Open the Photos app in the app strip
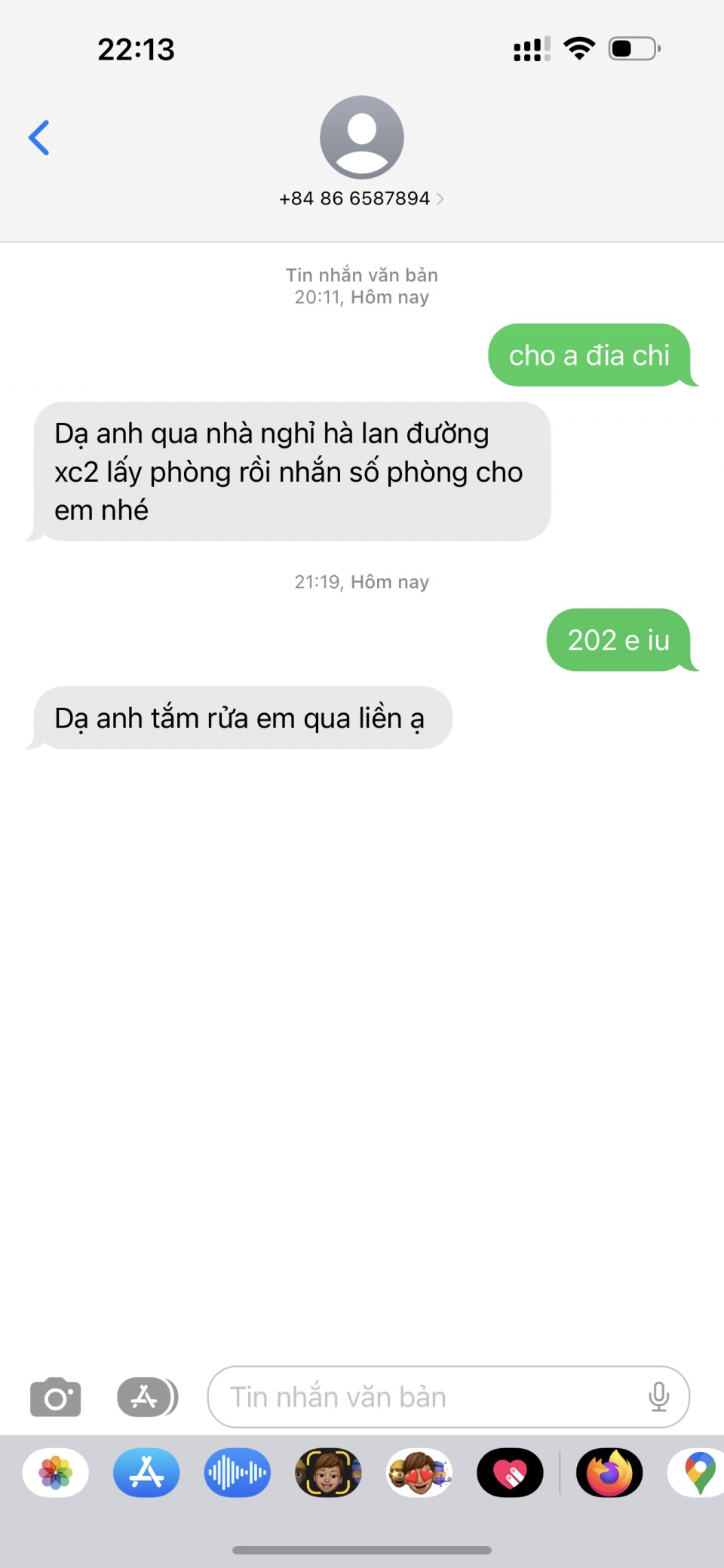 (56, 1472)
